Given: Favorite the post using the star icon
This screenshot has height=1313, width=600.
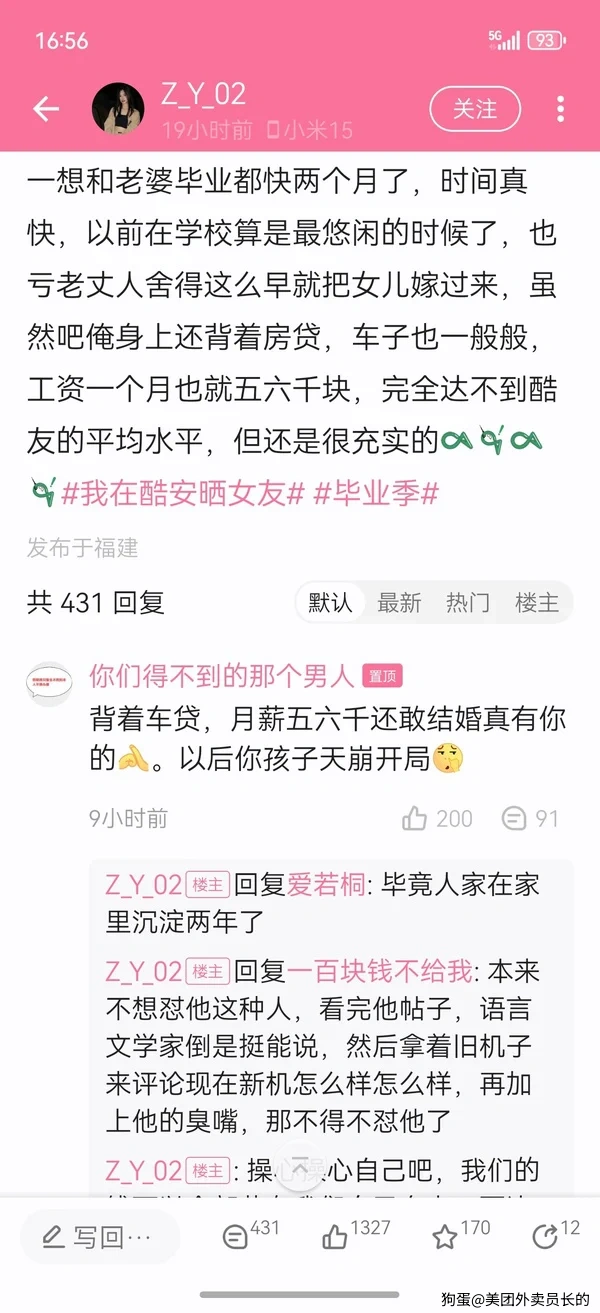Looking at the screenshot, I should click(445, 1237).
